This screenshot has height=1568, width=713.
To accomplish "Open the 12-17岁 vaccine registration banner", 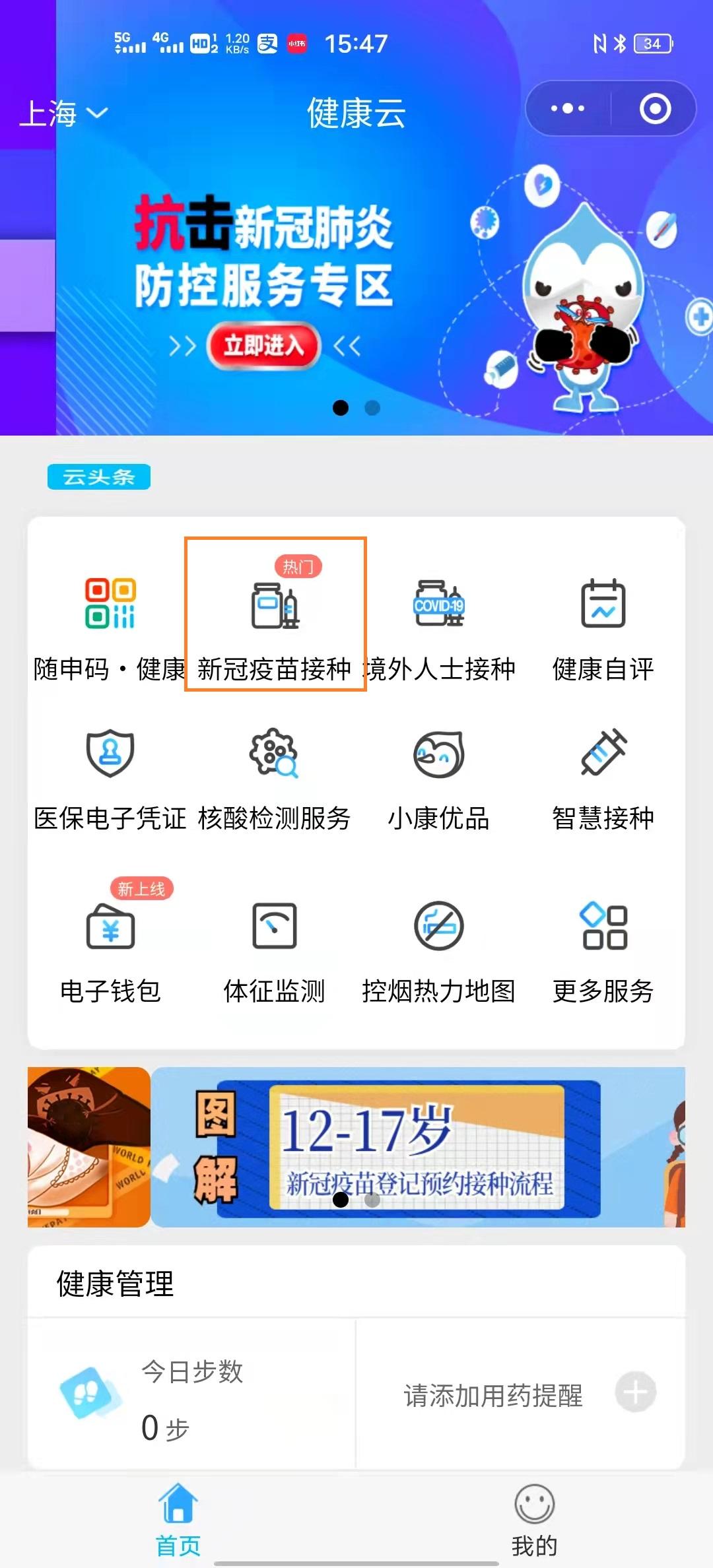I will coord(417,1147).
